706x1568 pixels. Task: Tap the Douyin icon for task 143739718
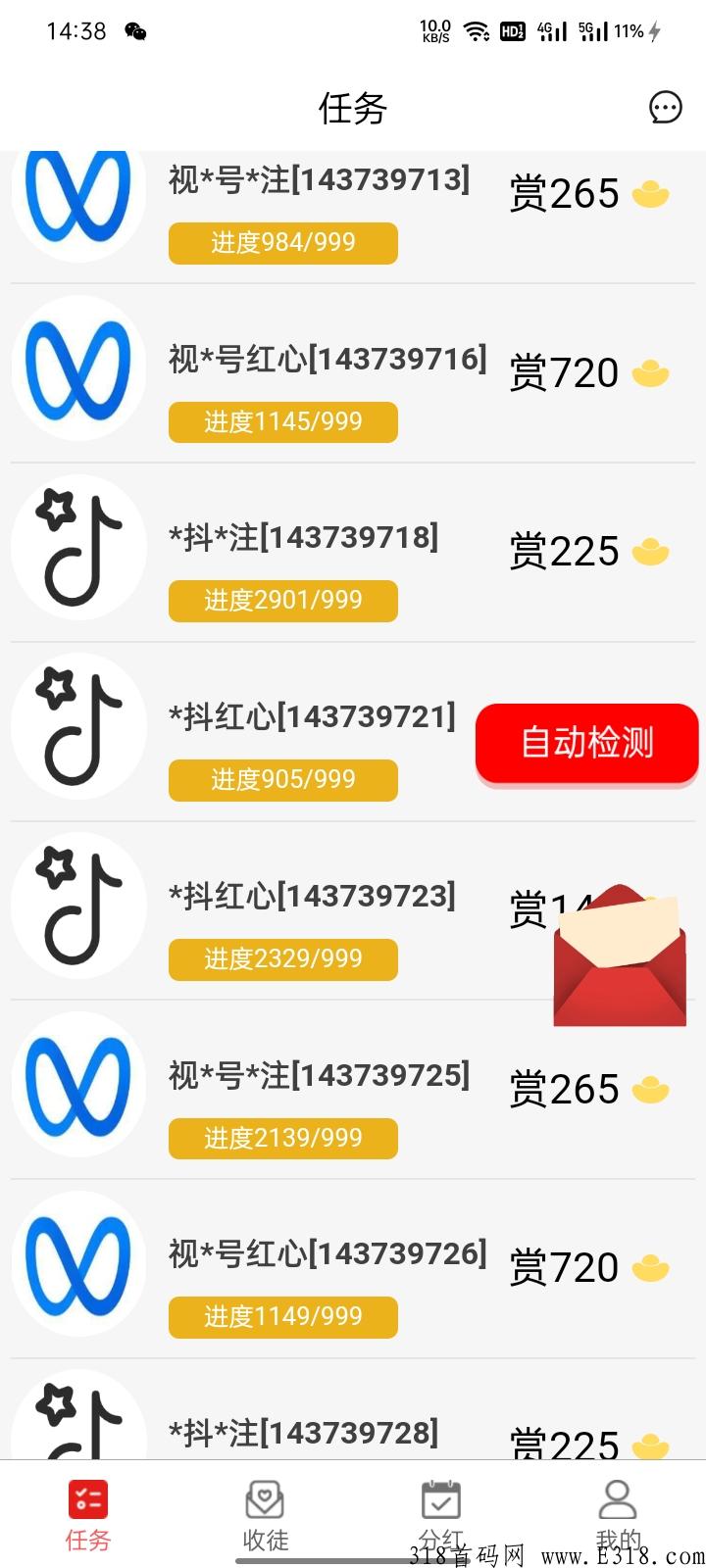pos(78,549)
